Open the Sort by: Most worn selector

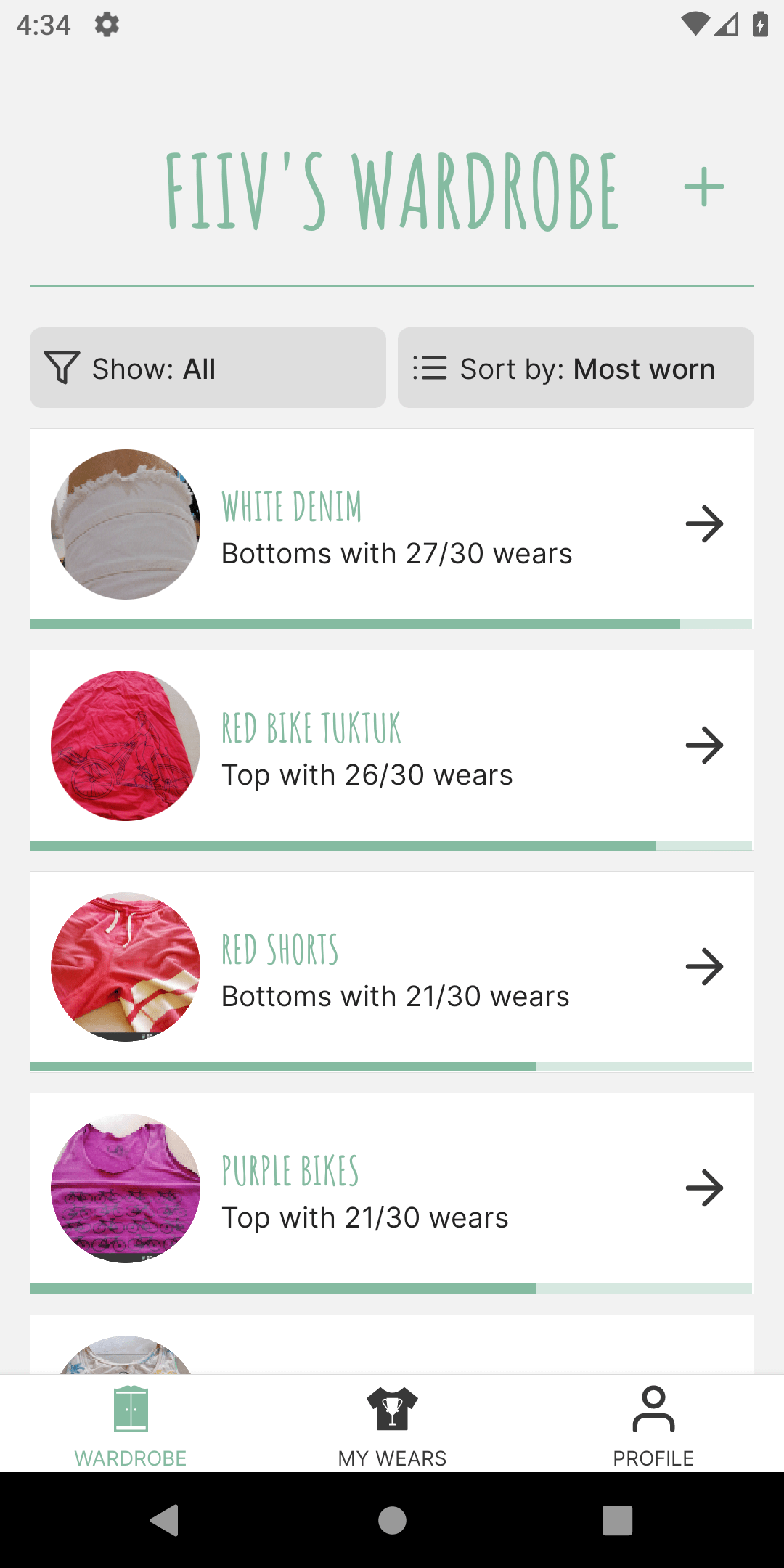(x=575, y=367)
